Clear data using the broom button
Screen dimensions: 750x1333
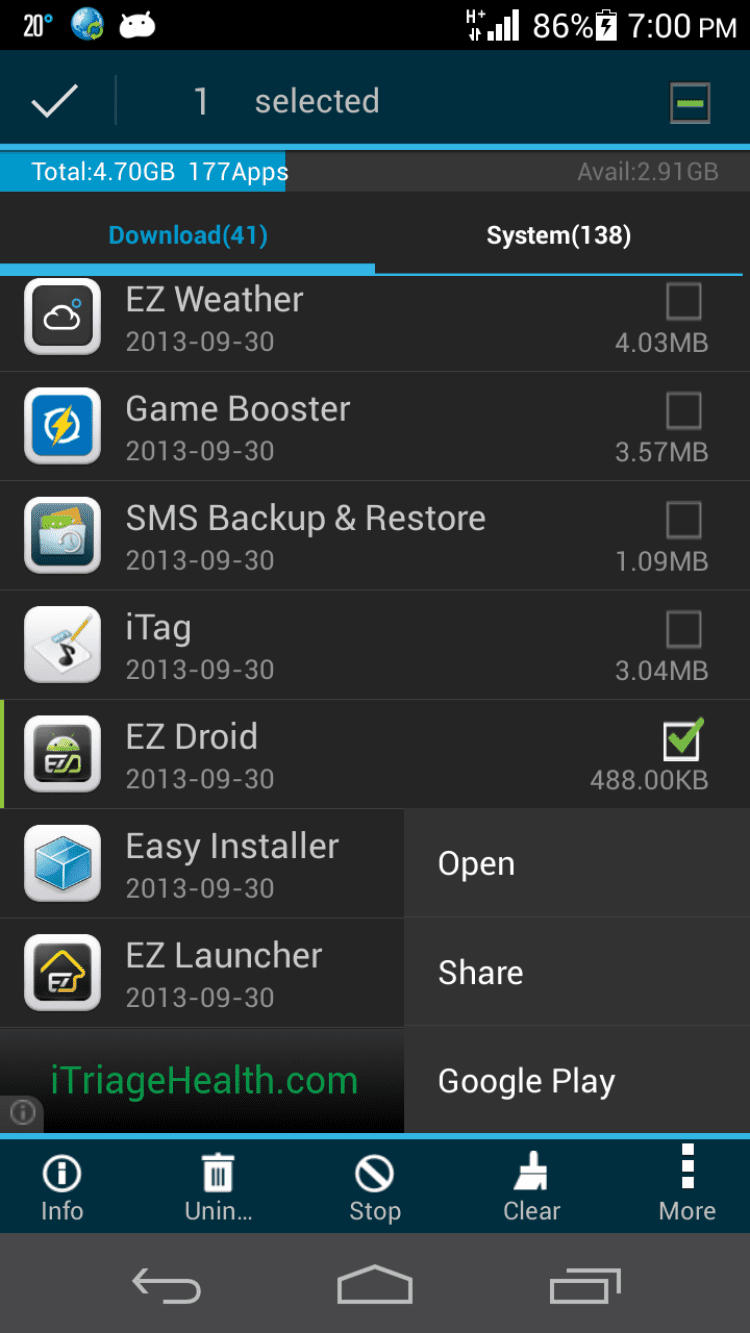[x=531, y=1187]
